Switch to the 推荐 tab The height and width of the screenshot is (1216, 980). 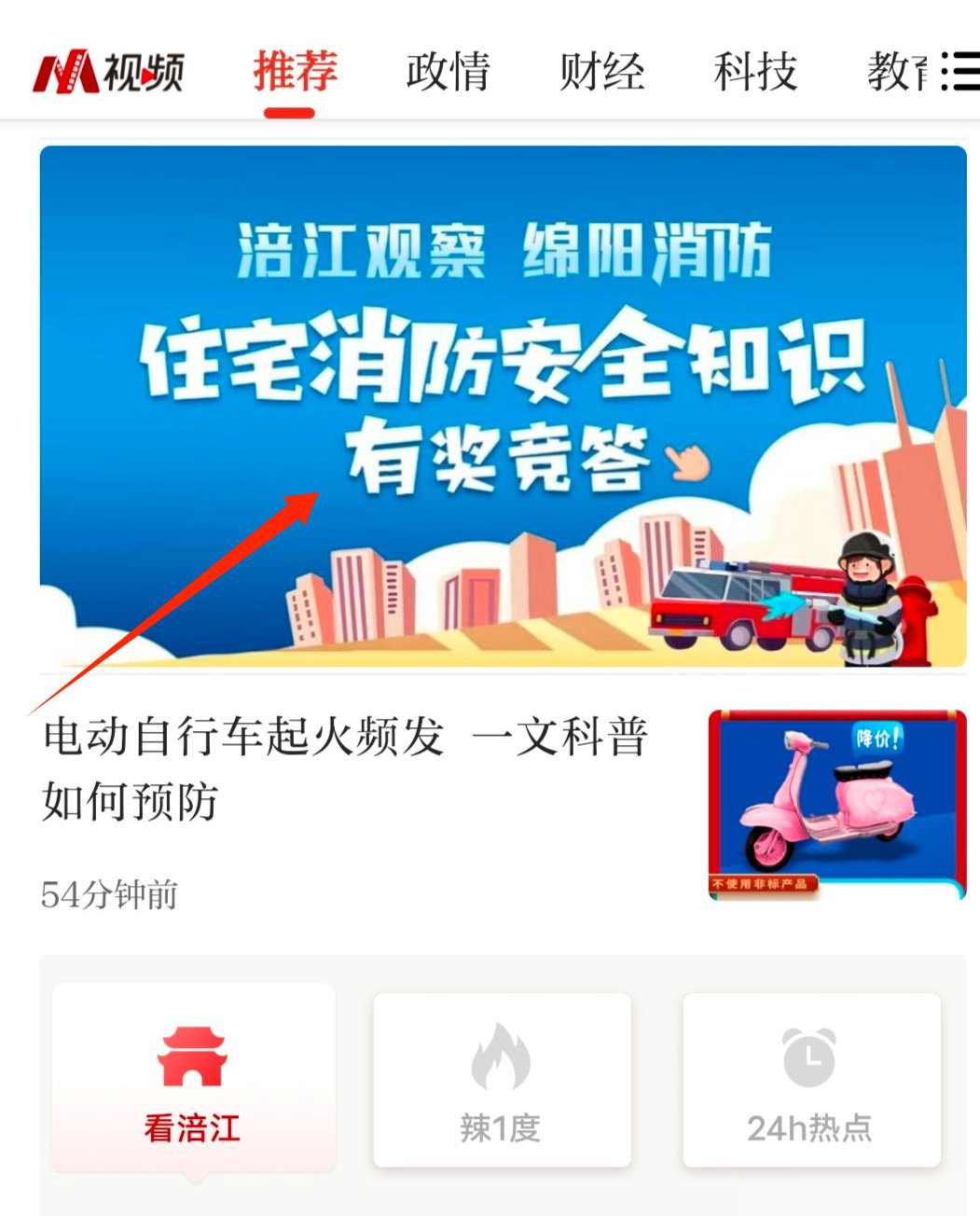click(x=294, y=72)
